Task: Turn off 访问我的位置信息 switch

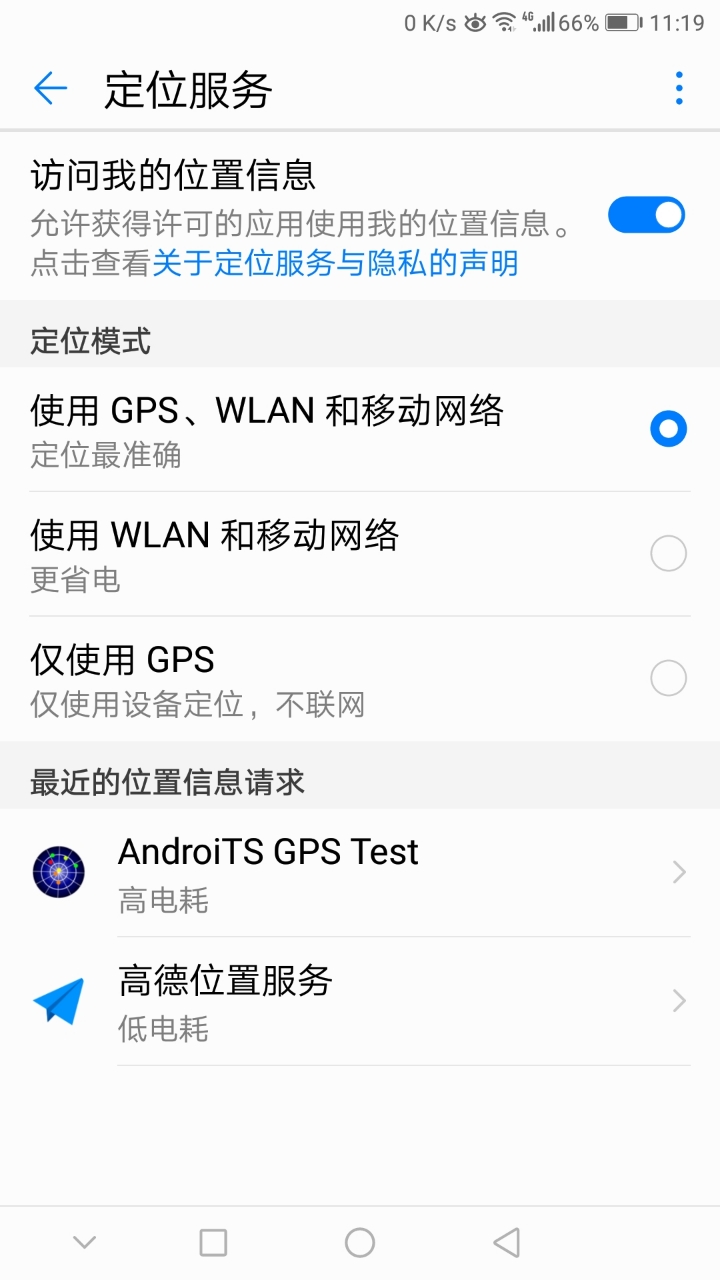Action: pyautogui.click(x=646, y=215)
